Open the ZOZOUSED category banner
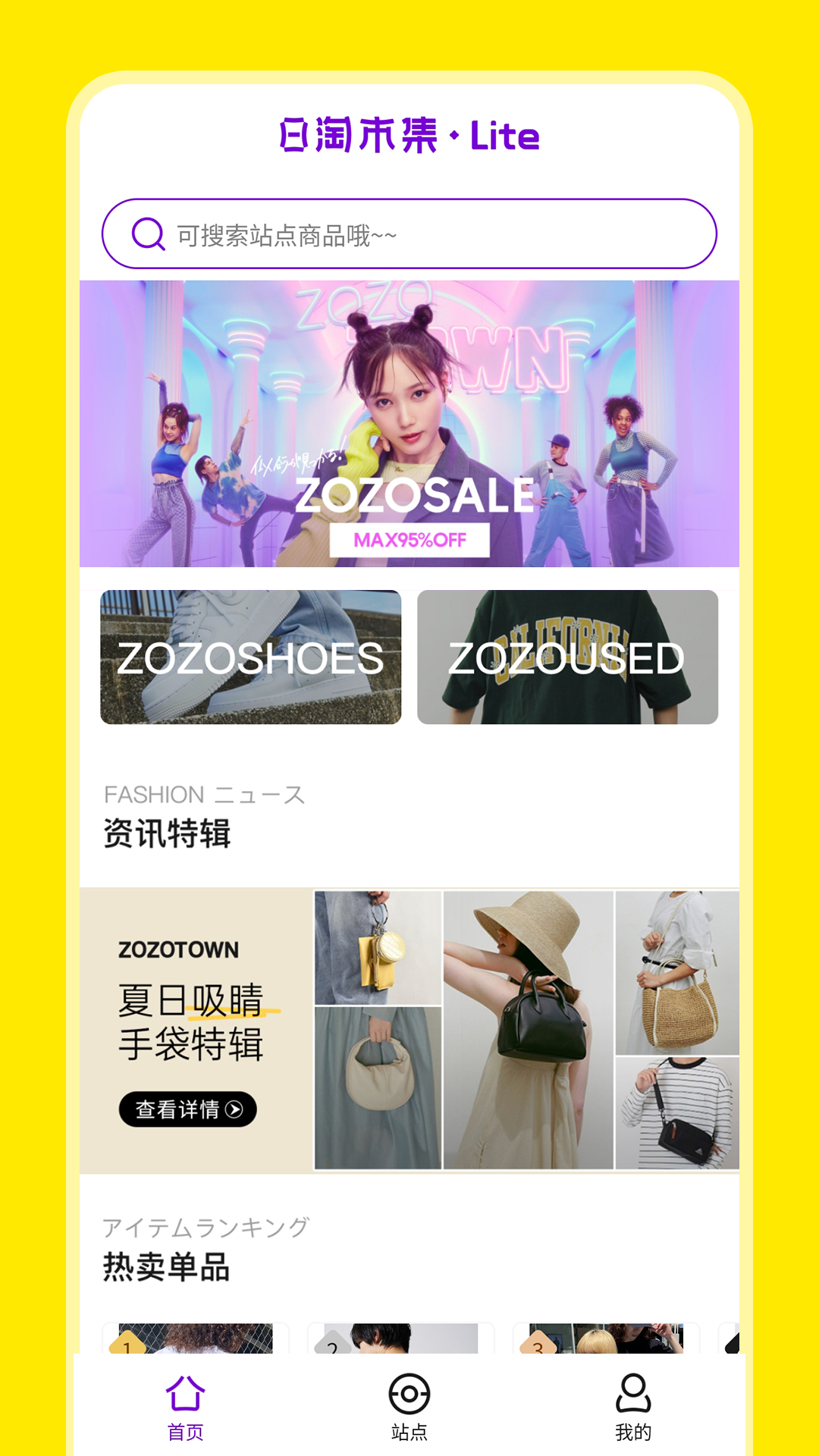Image resolution: width=819 pixels, height=1456 pixels. click(567, 658)
